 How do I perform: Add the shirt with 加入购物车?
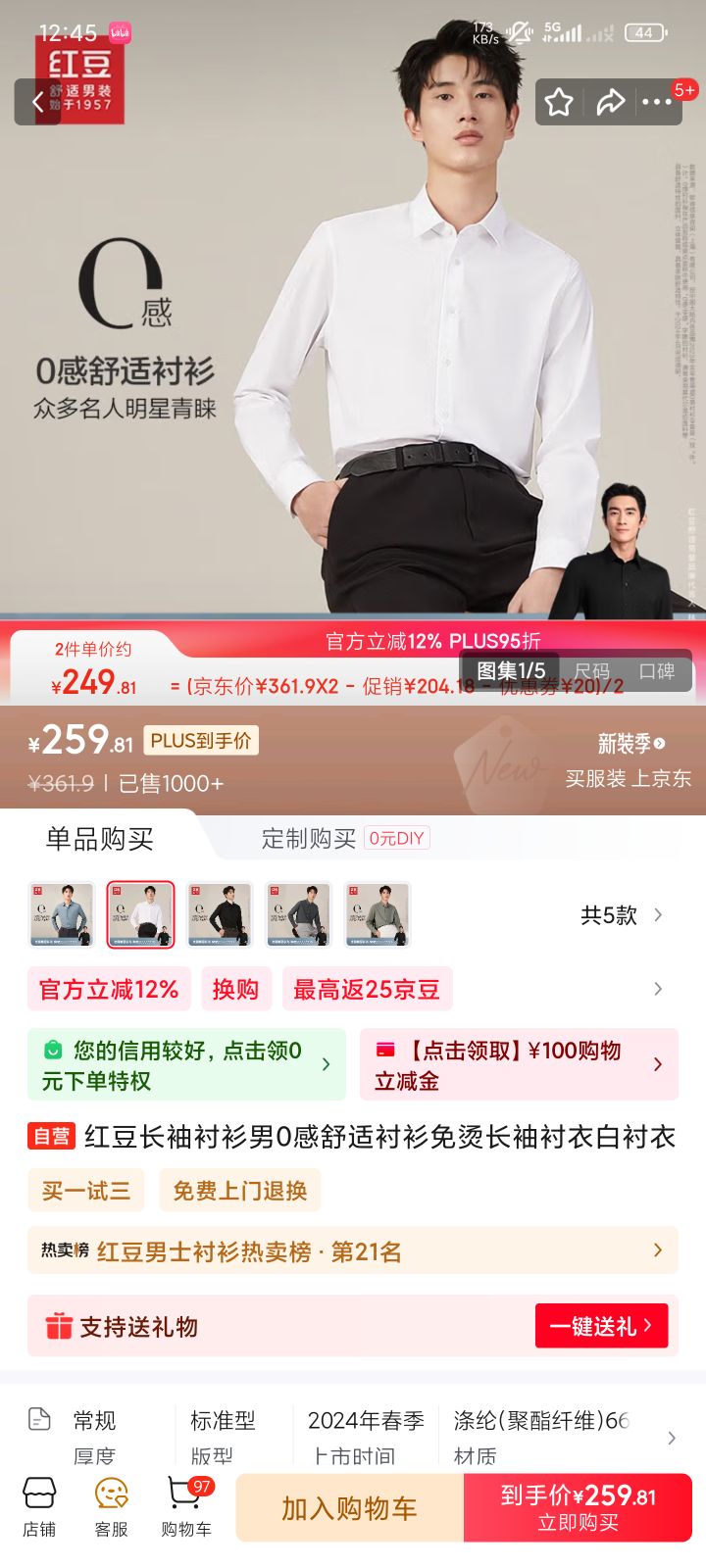(350, 1507)
